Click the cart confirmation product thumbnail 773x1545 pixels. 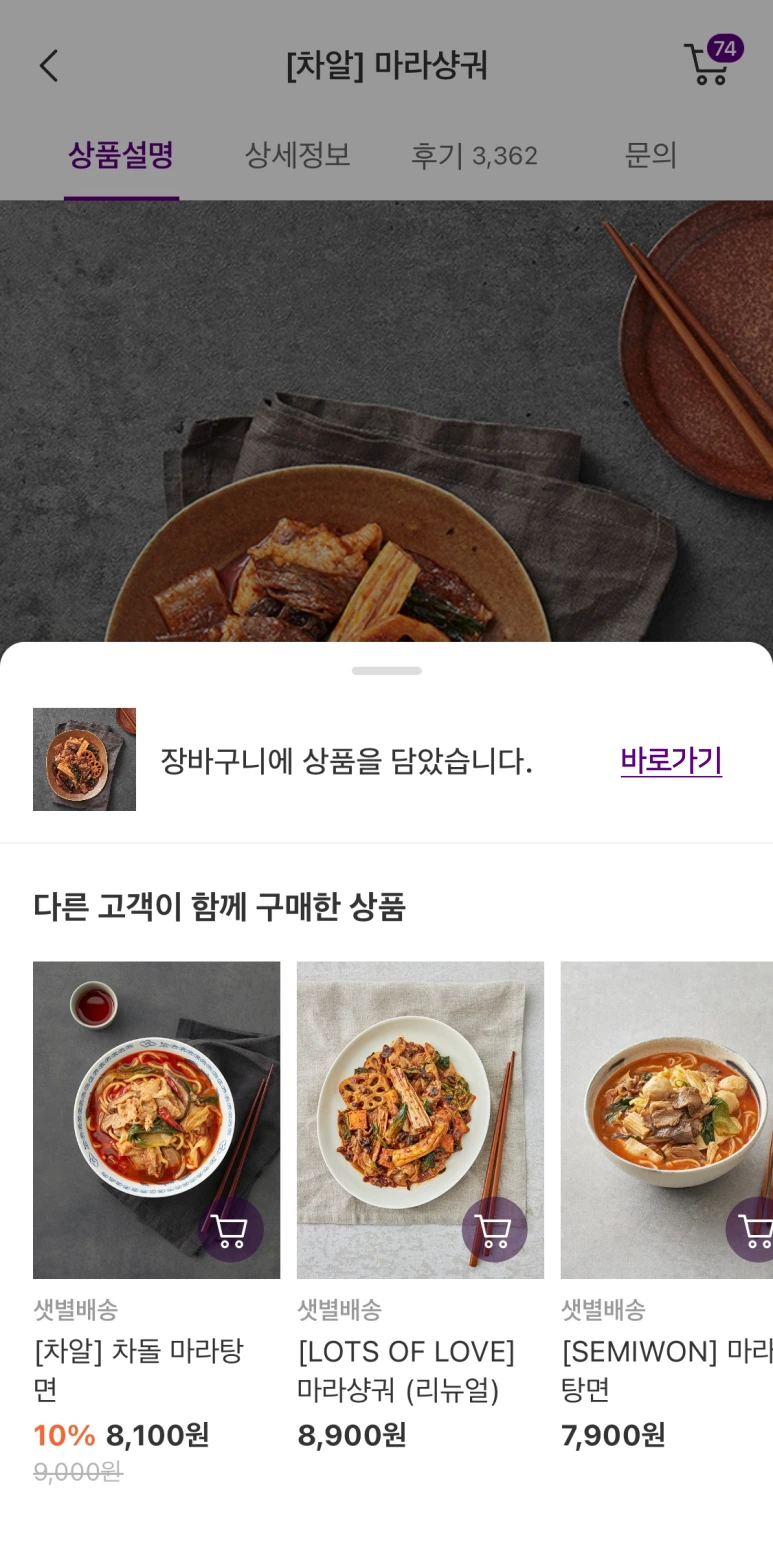coord(84,759)
